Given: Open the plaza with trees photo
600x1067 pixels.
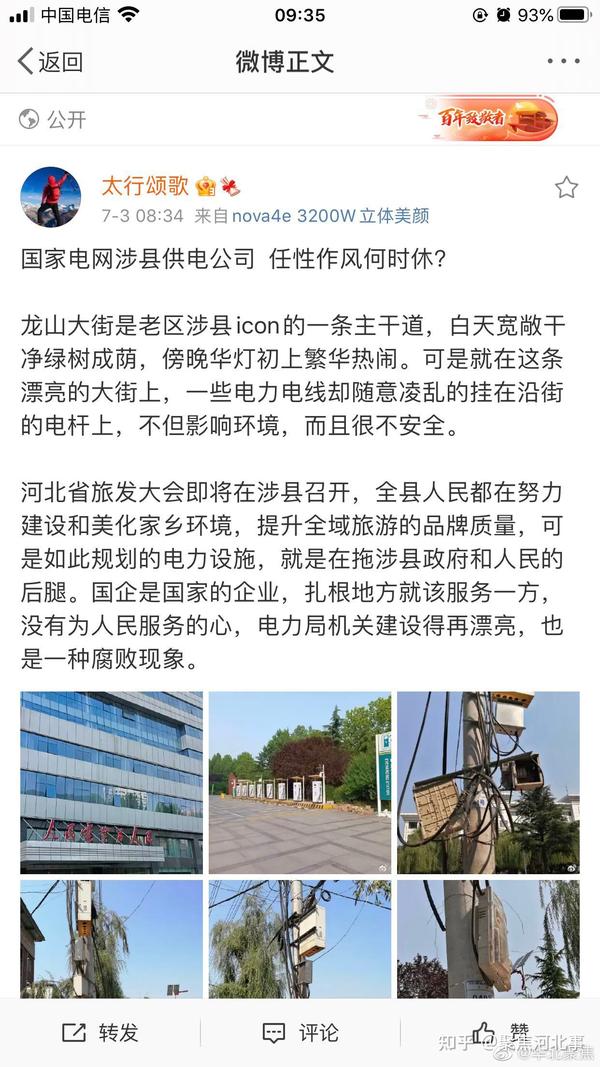Looking at the screenshot, I should pos(299,782).
